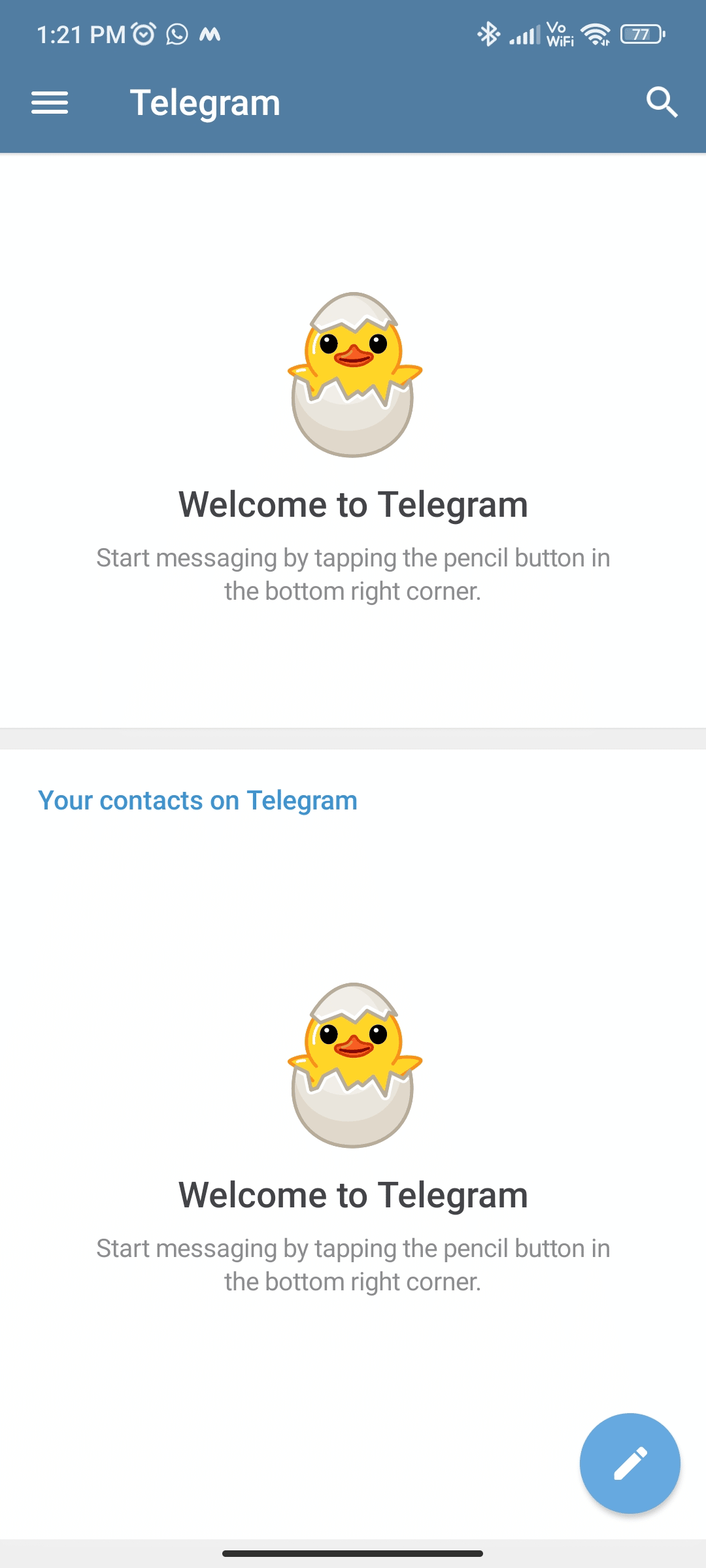Tap the M notification icon in status bar
The image size is (706, 1568).
tap(211, 34)
